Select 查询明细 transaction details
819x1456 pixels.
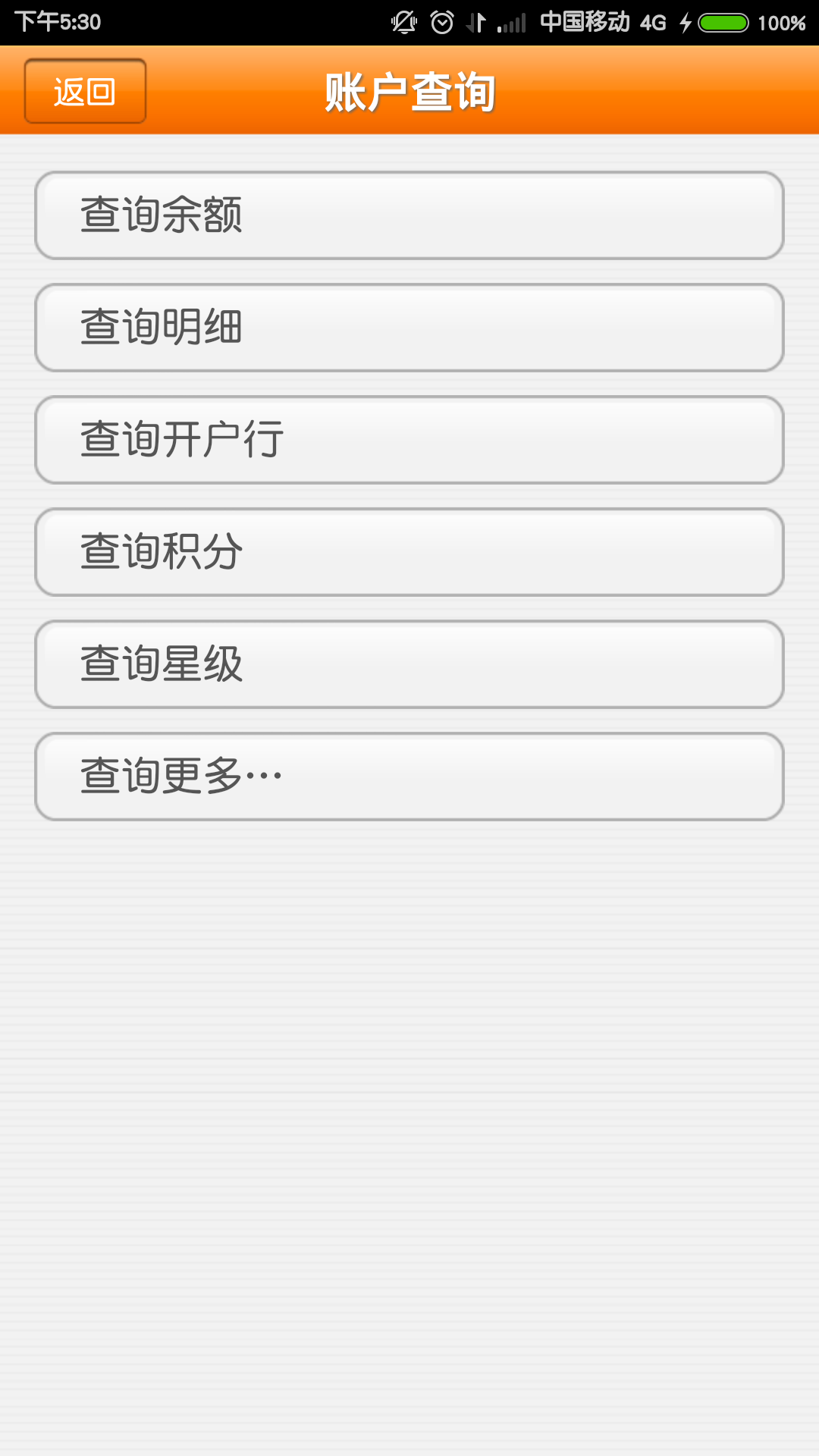[x=409, y=328]
